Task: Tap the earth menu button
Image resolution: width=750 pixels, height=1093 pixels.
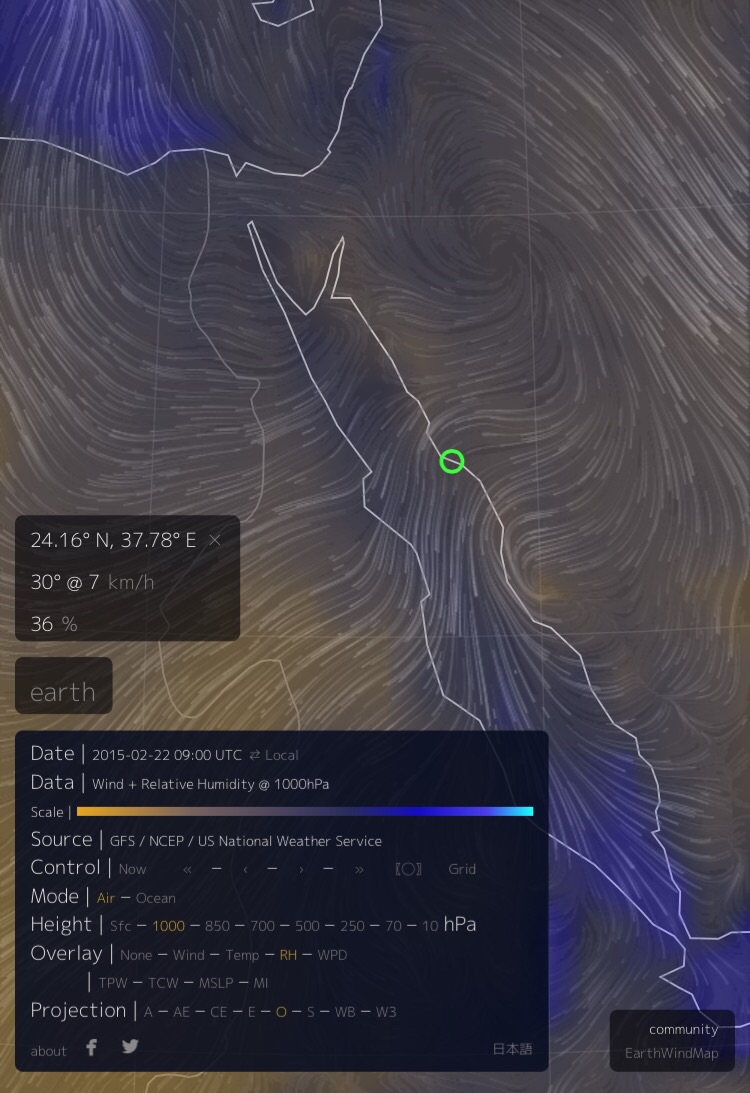Action: tap(63, 692)
